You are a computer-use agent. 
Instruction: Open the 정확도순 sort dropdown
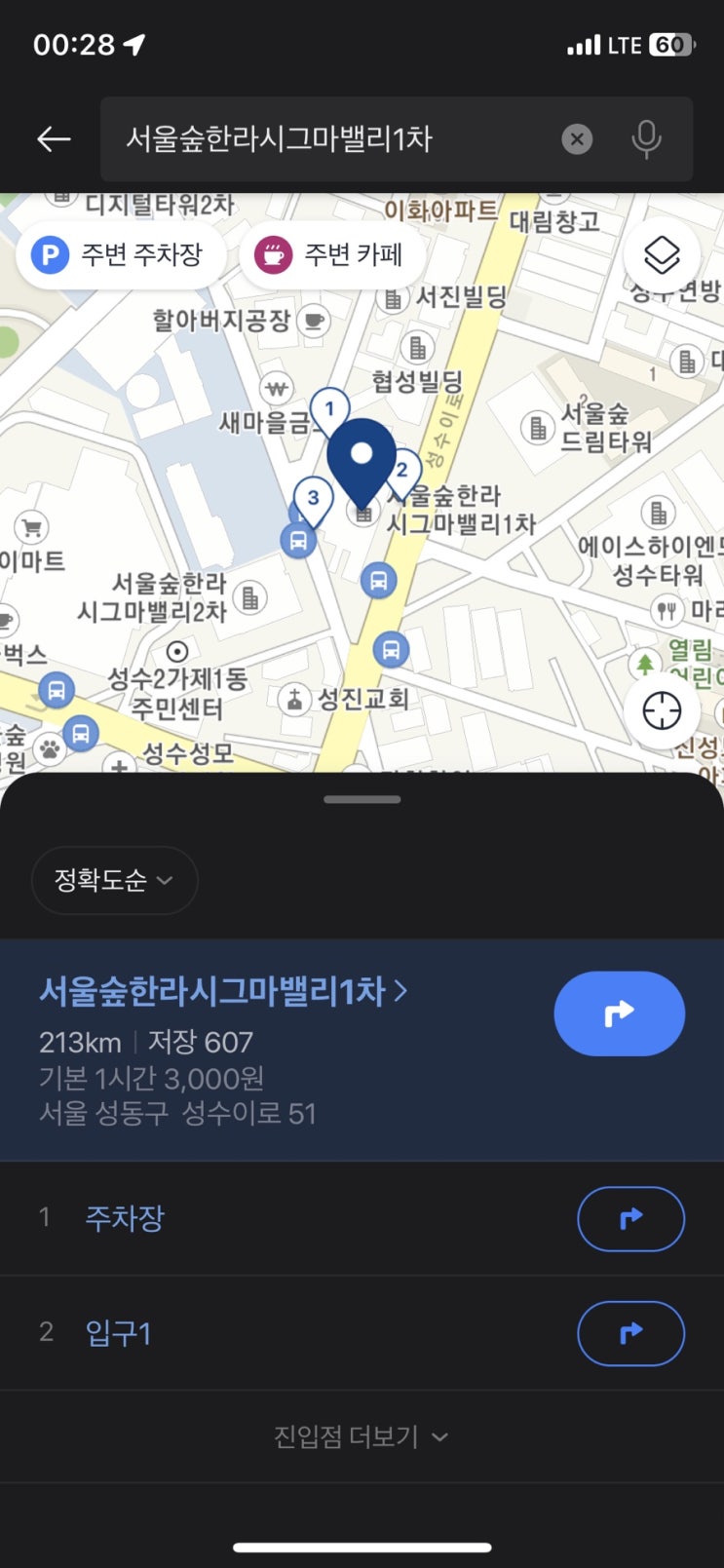(x=114, y=880)
